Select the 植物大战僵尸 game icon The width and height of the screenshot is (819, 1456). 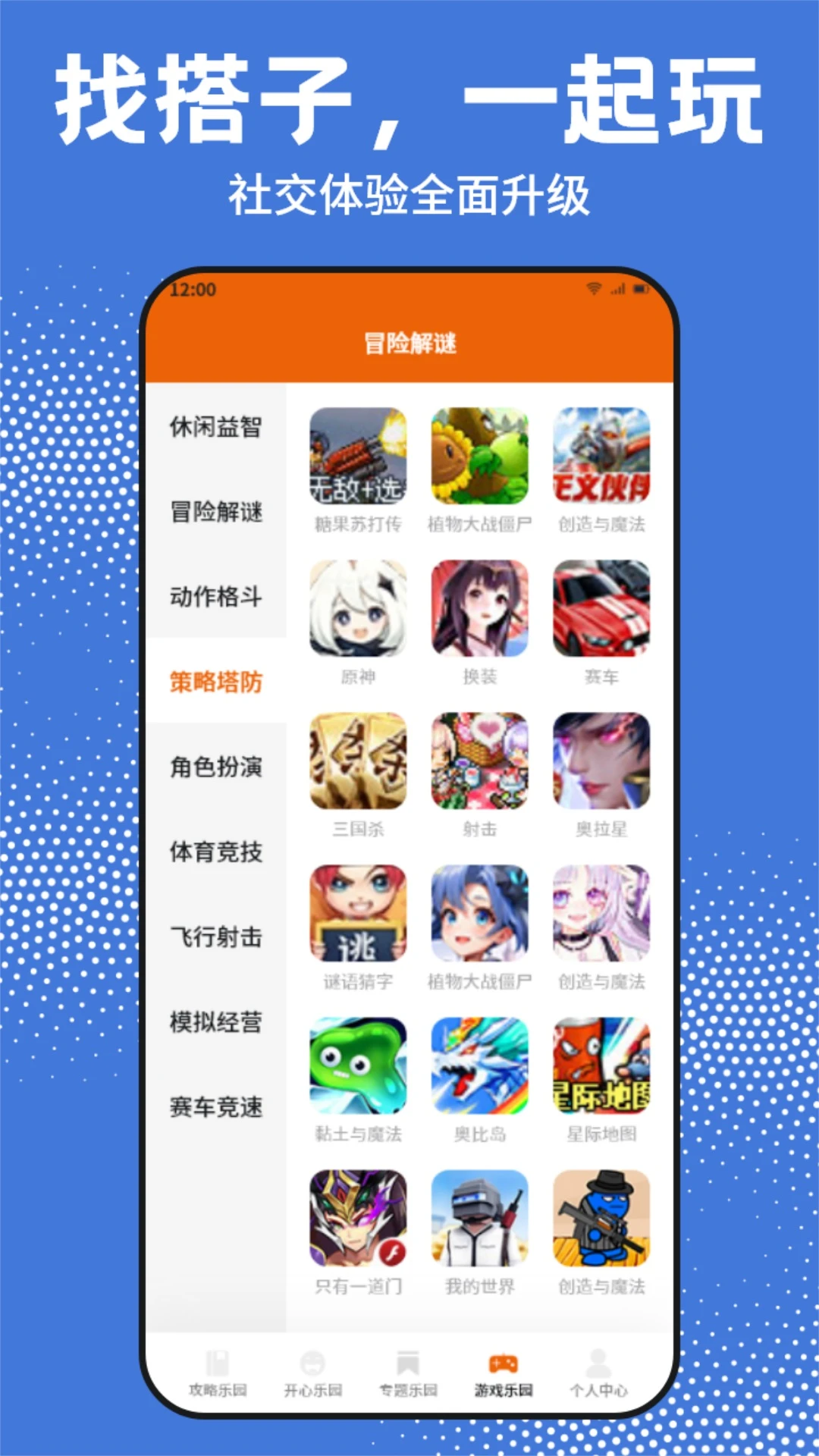click(x=479, y=455)
